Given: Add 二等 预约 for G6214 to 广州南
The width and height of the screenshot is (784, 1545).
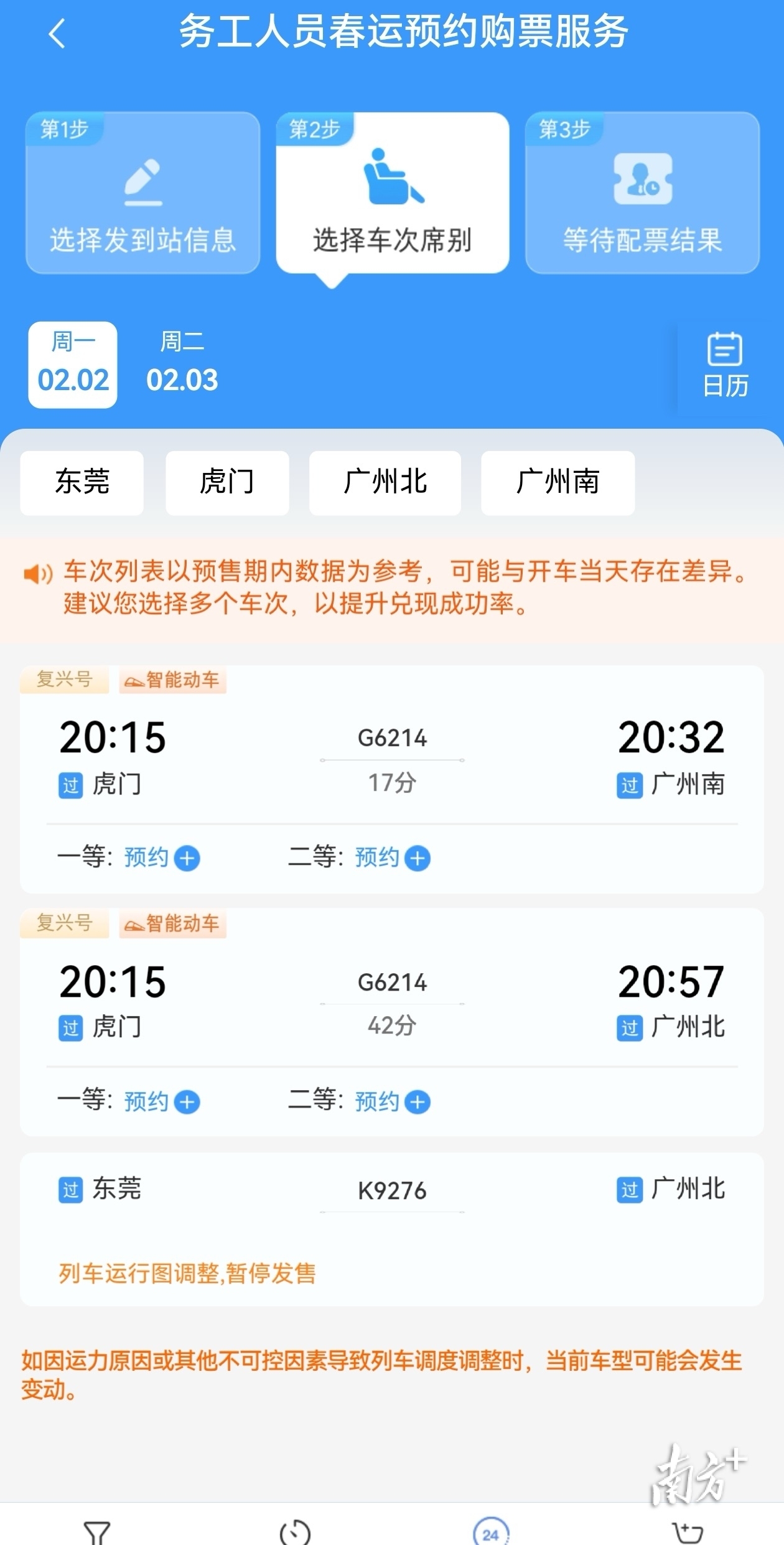Looking at the screenshot, I should pyautogui.click(x=417, y=858).
